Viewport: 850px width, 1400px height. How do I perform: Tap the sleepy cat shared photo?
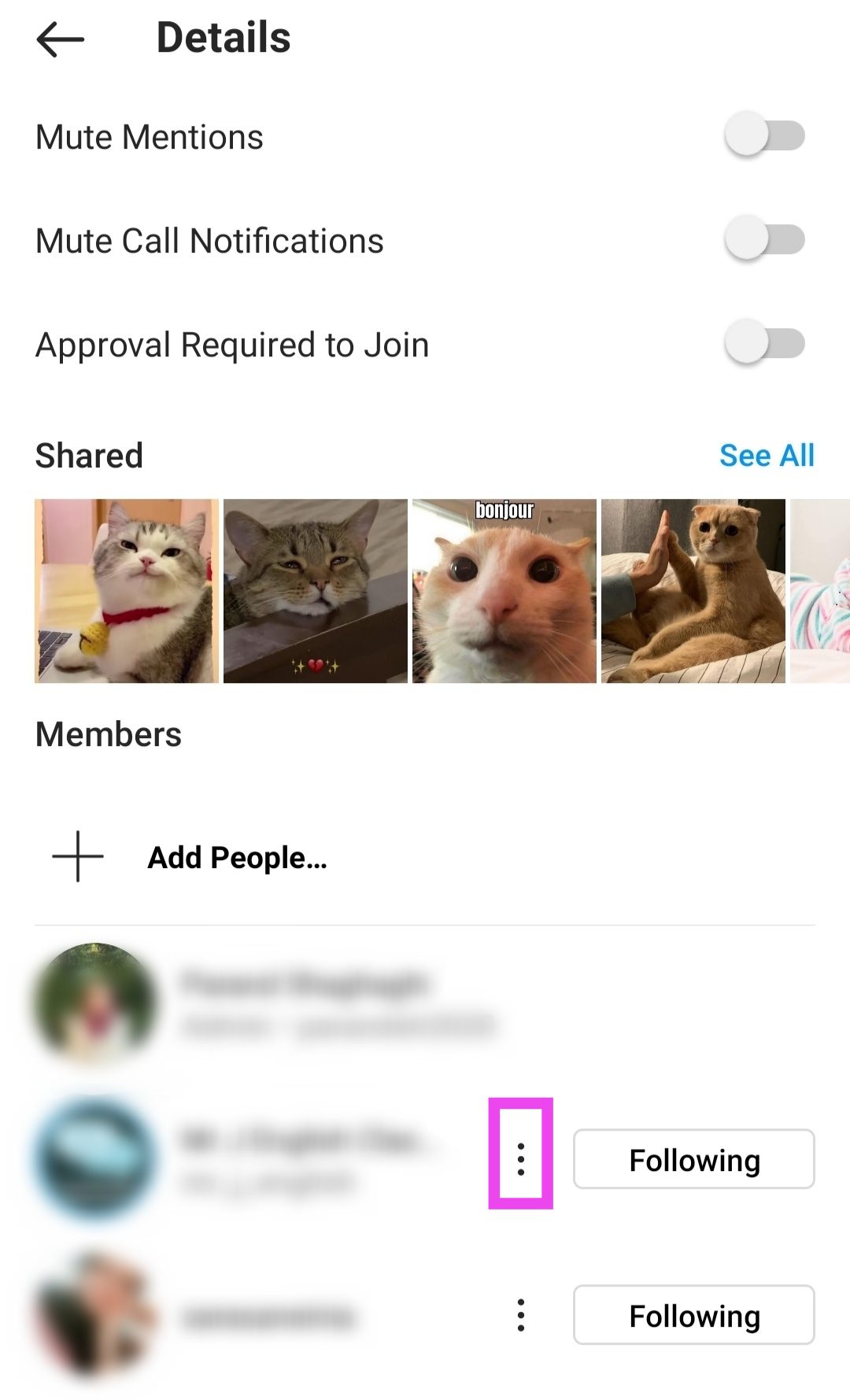(315, 590)
